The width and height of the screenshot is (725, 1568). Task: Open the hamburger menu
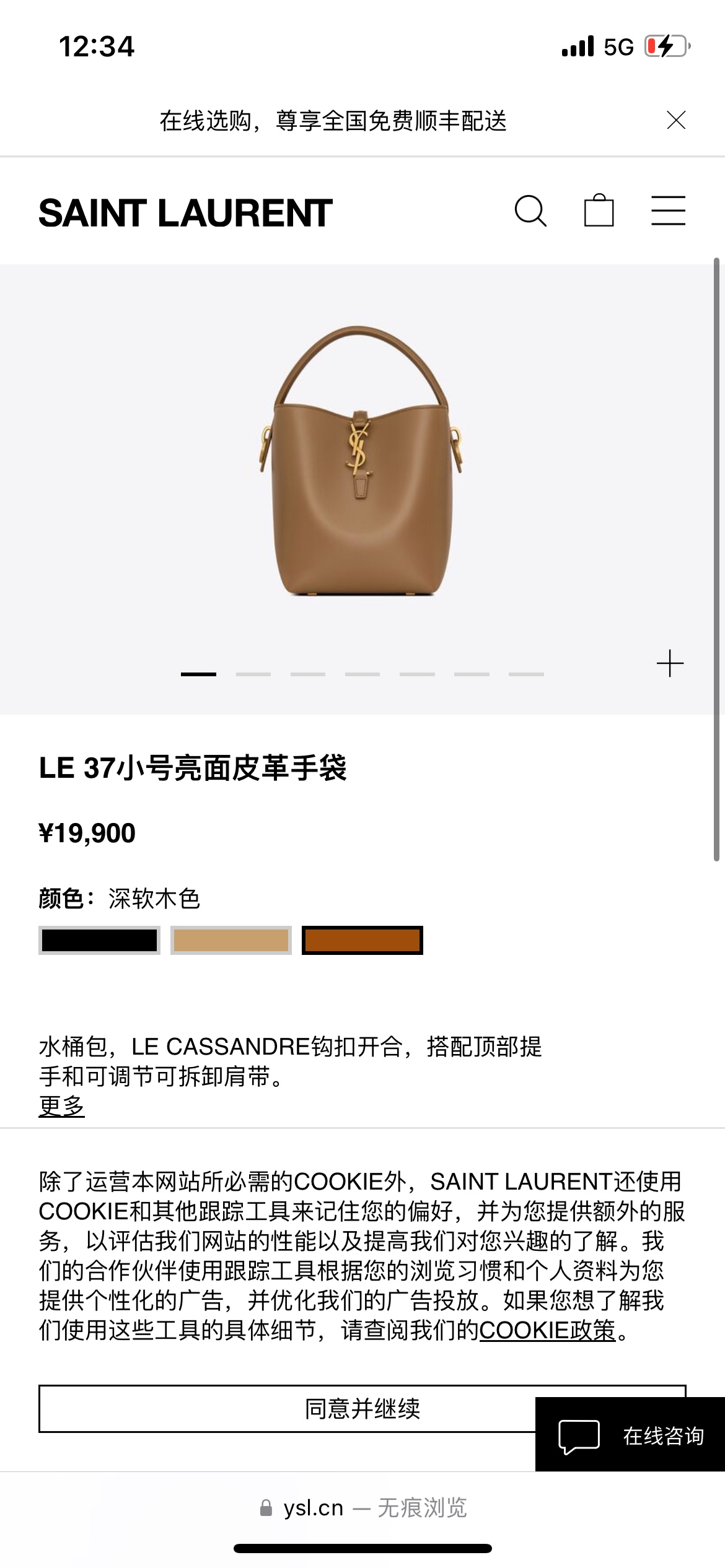(x=668, y=211)
